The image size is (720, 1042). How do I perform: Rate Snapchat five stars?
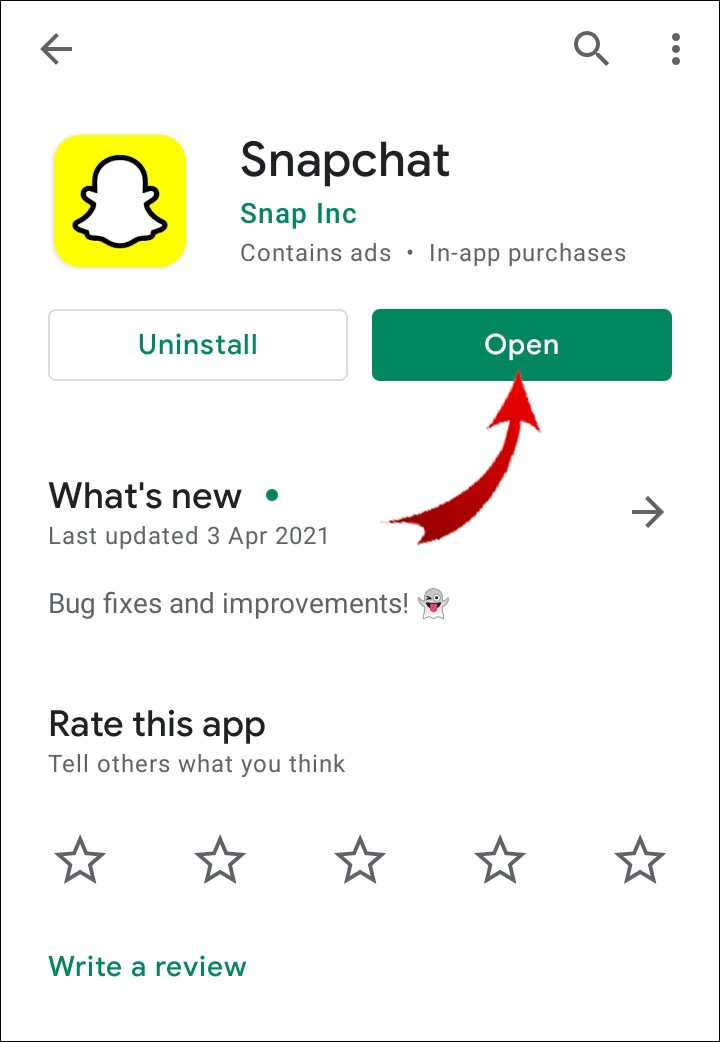640,860
